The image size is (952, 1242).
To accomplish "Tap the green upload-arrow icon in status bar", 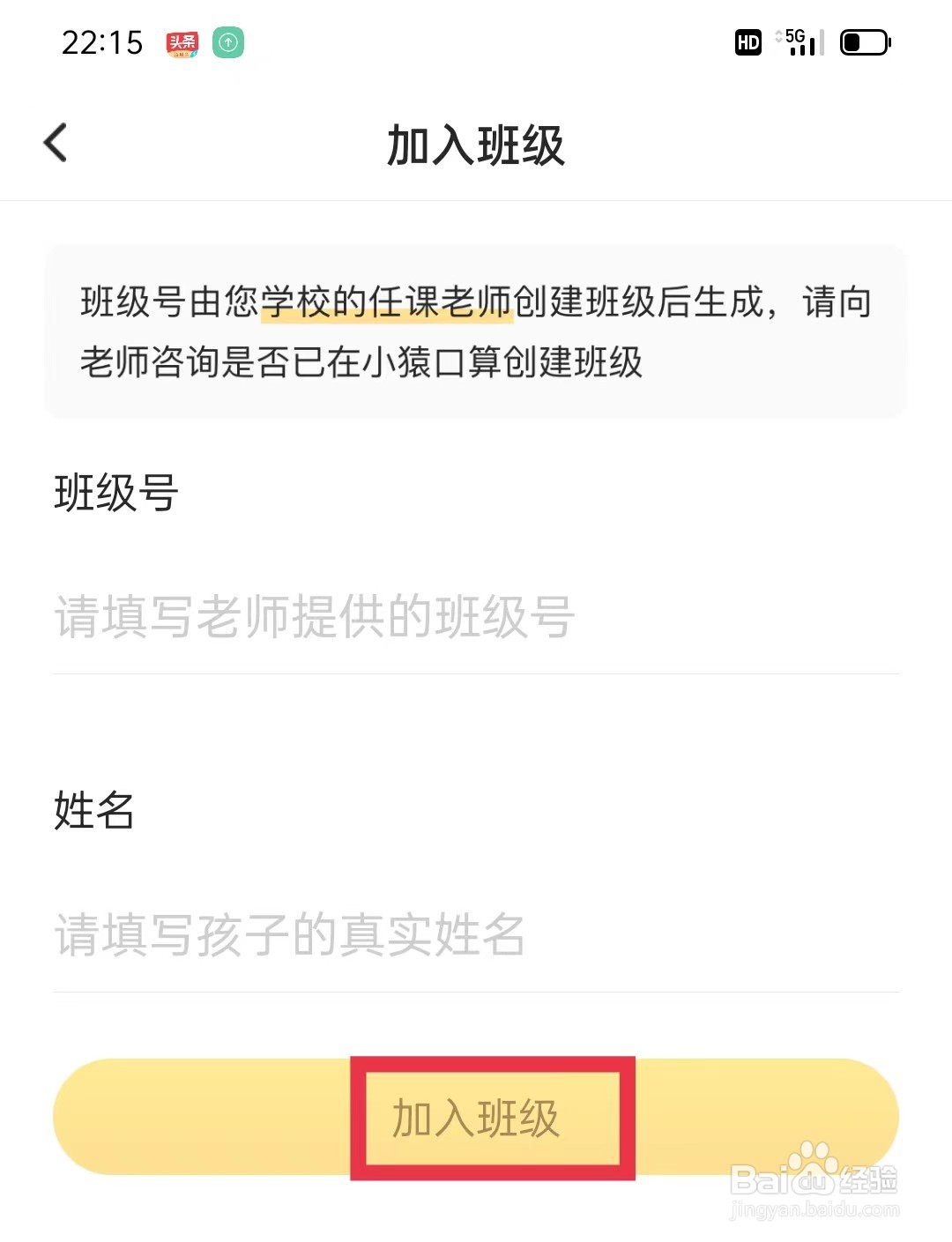I will (228, 42).
